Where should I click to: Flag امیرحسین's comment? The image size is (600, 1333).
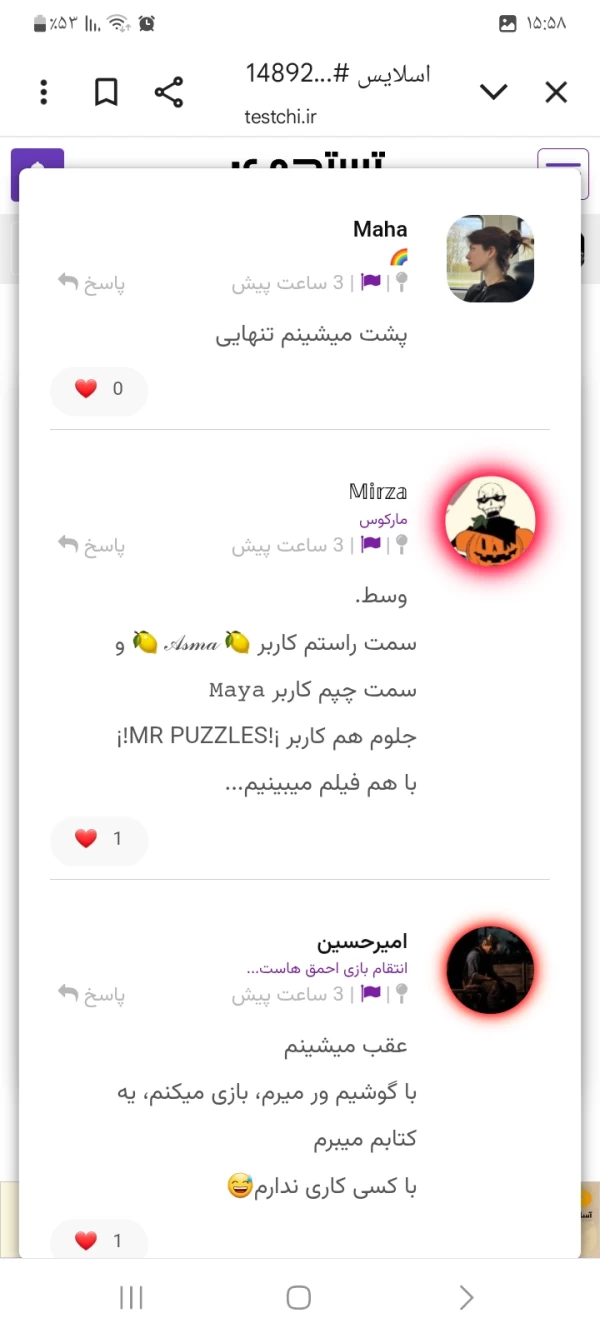point(371,994)
